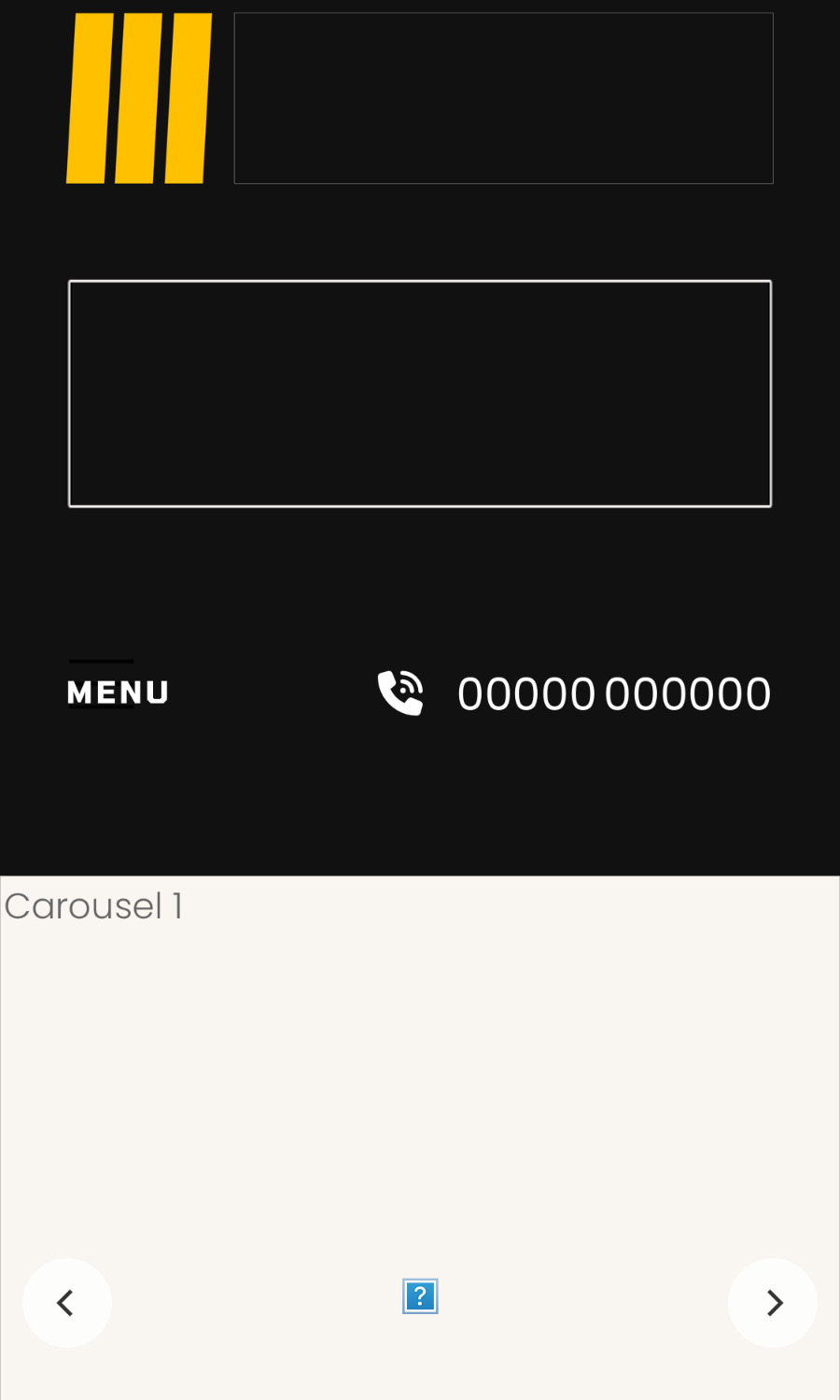Go to the previous carousel slide
This screenshot has width=840, height=1400.
[67, 1302]
